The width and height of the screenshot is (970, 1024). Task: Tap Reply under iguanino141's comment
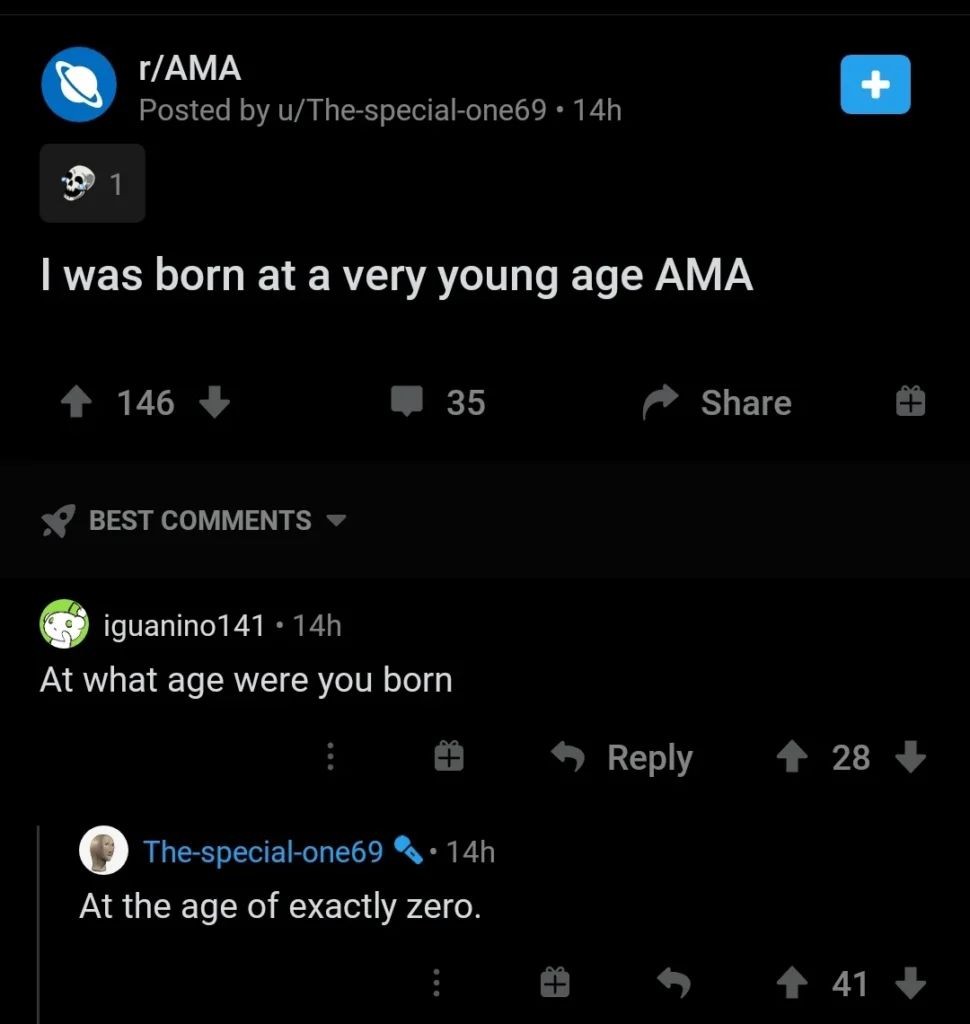pyautogui.click(x=649, y=757)
